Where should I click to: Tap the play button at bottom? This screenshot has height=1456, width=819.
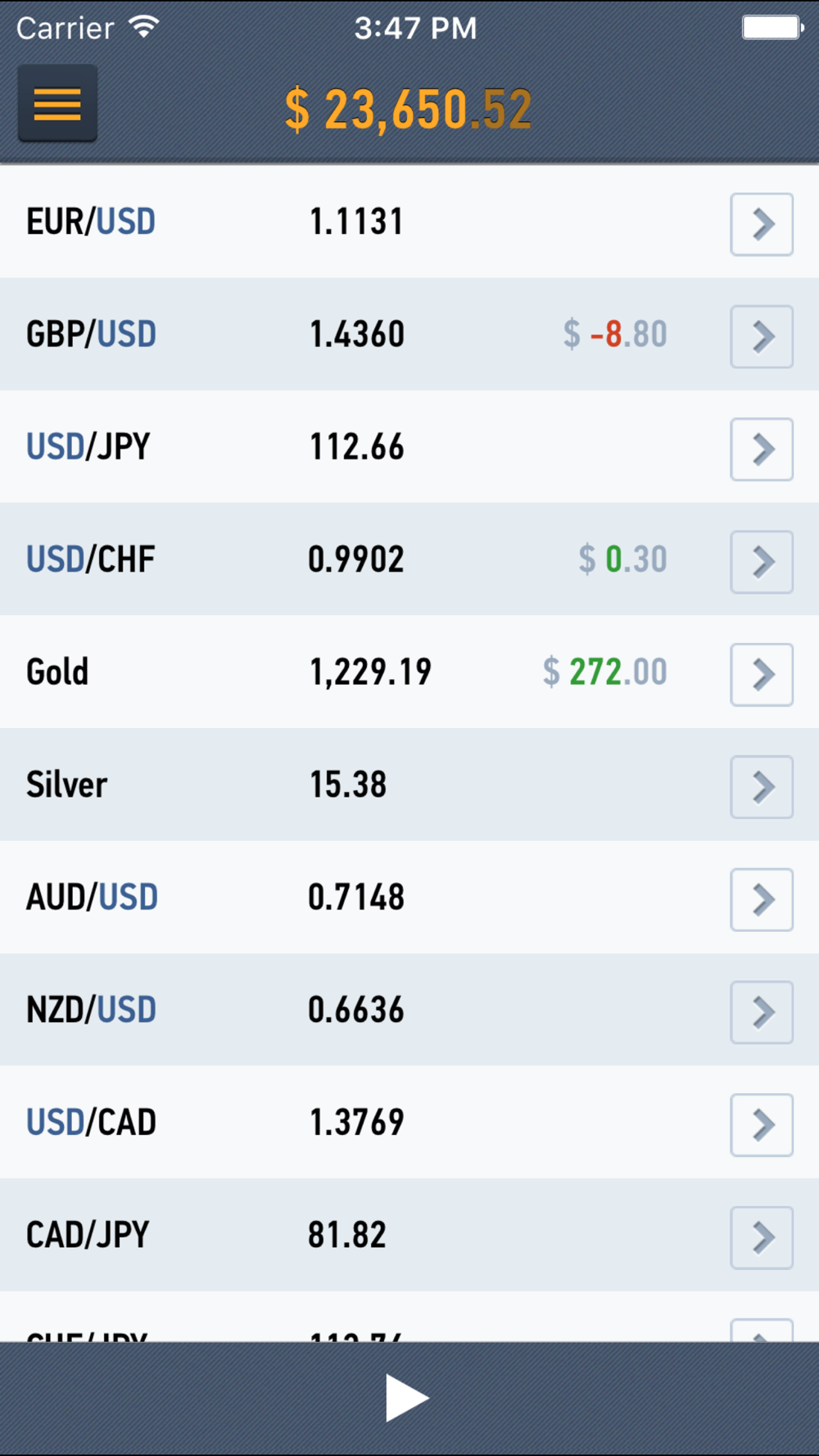pyautogui.click(x=407, y=1398)
